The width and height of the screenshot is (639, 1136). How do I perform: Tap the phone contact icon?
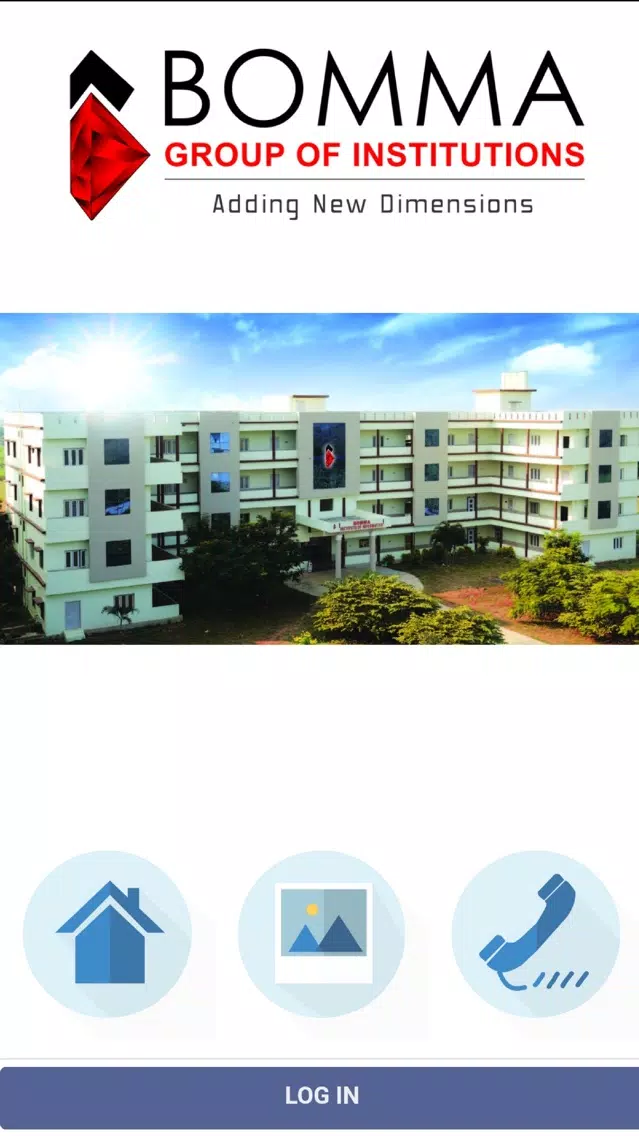click(535, 934)
